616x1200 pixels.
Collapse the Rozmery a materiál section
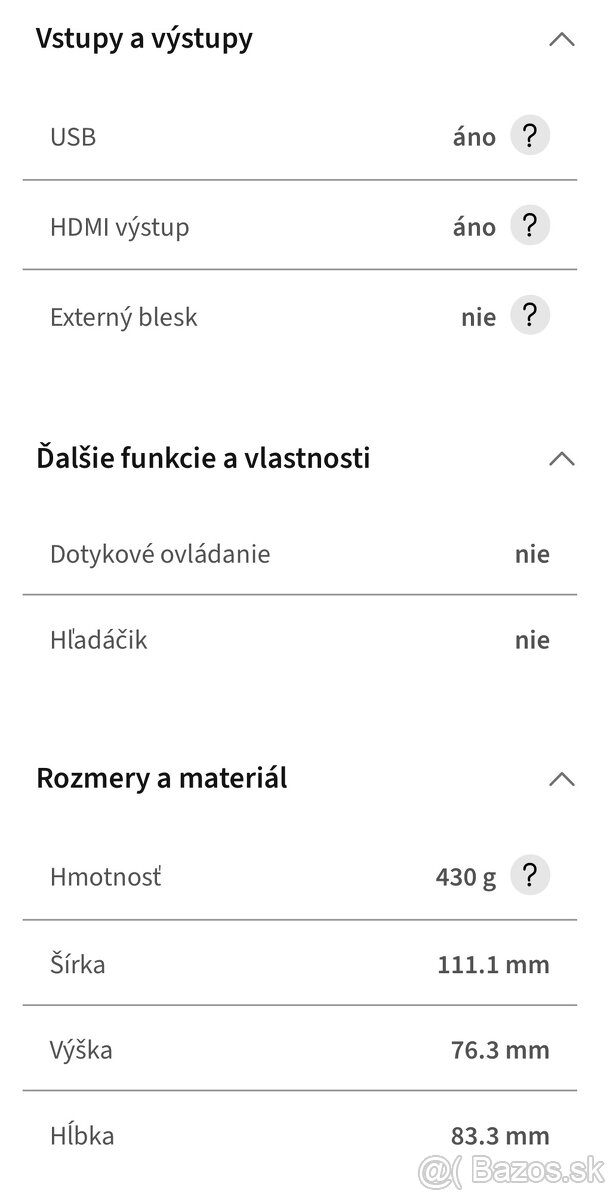[x=562, y=779]
